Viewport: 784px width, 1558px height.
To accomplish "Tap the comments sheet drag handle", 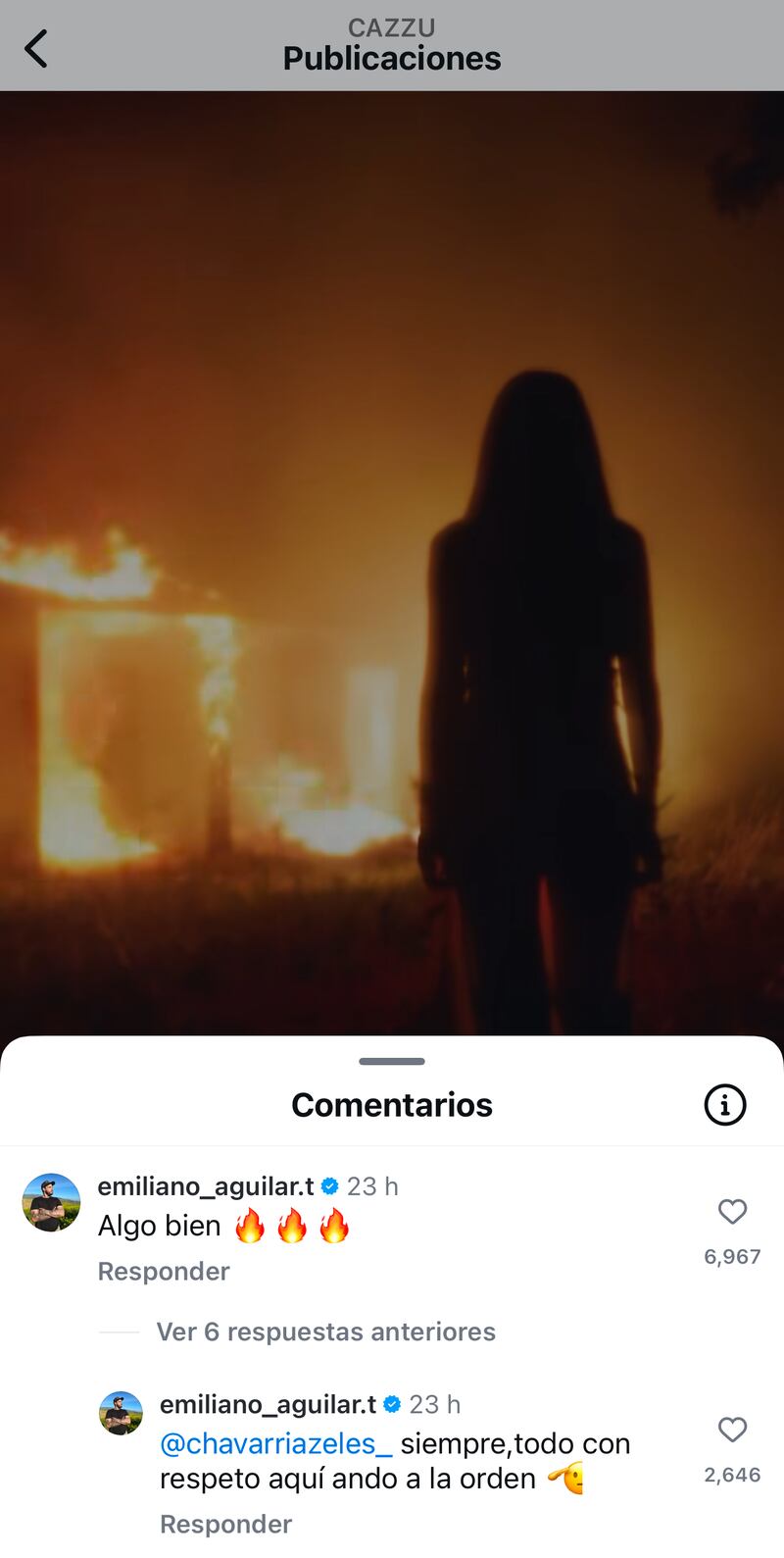I will [x=392, y=1061].
